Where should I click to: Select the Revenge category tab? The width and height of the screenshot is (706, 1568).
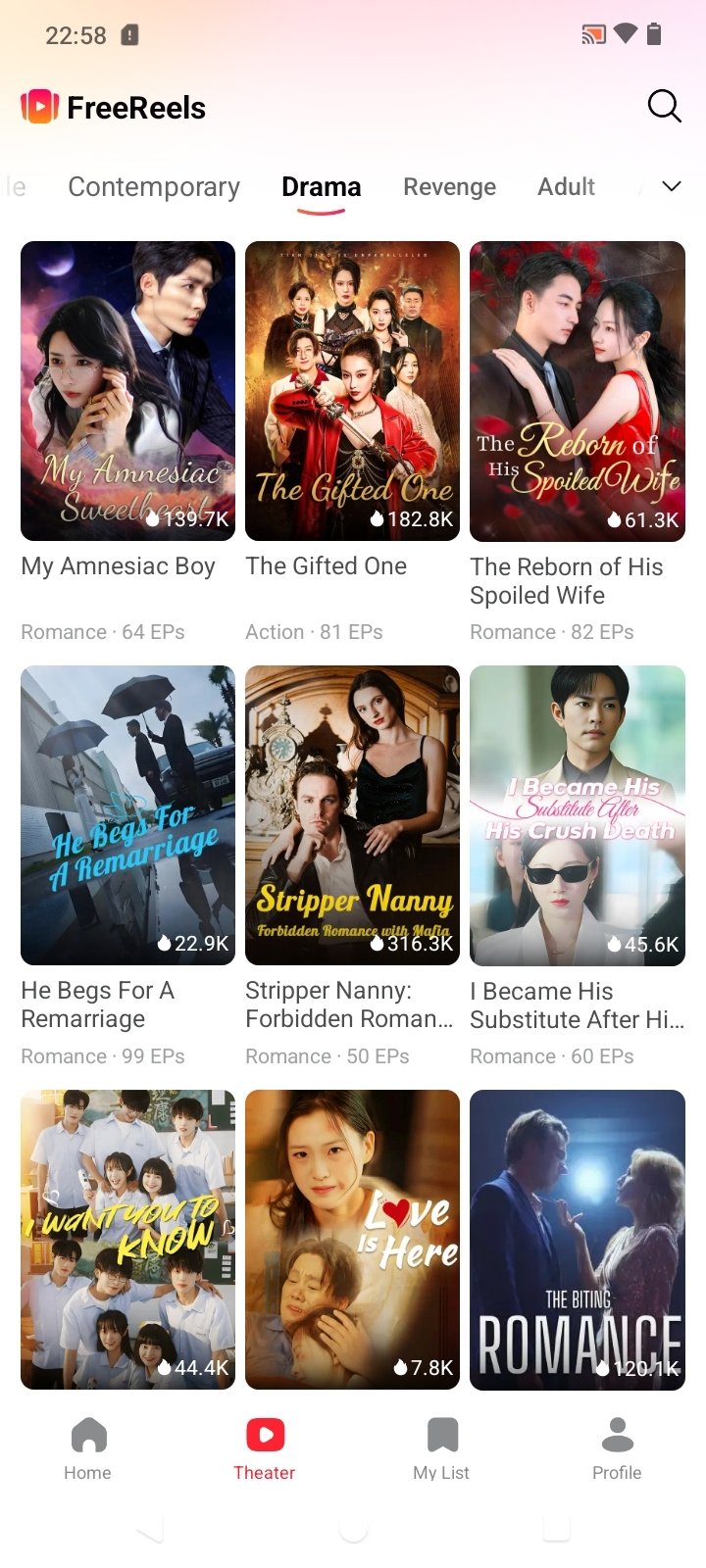[x=449, y=186]
